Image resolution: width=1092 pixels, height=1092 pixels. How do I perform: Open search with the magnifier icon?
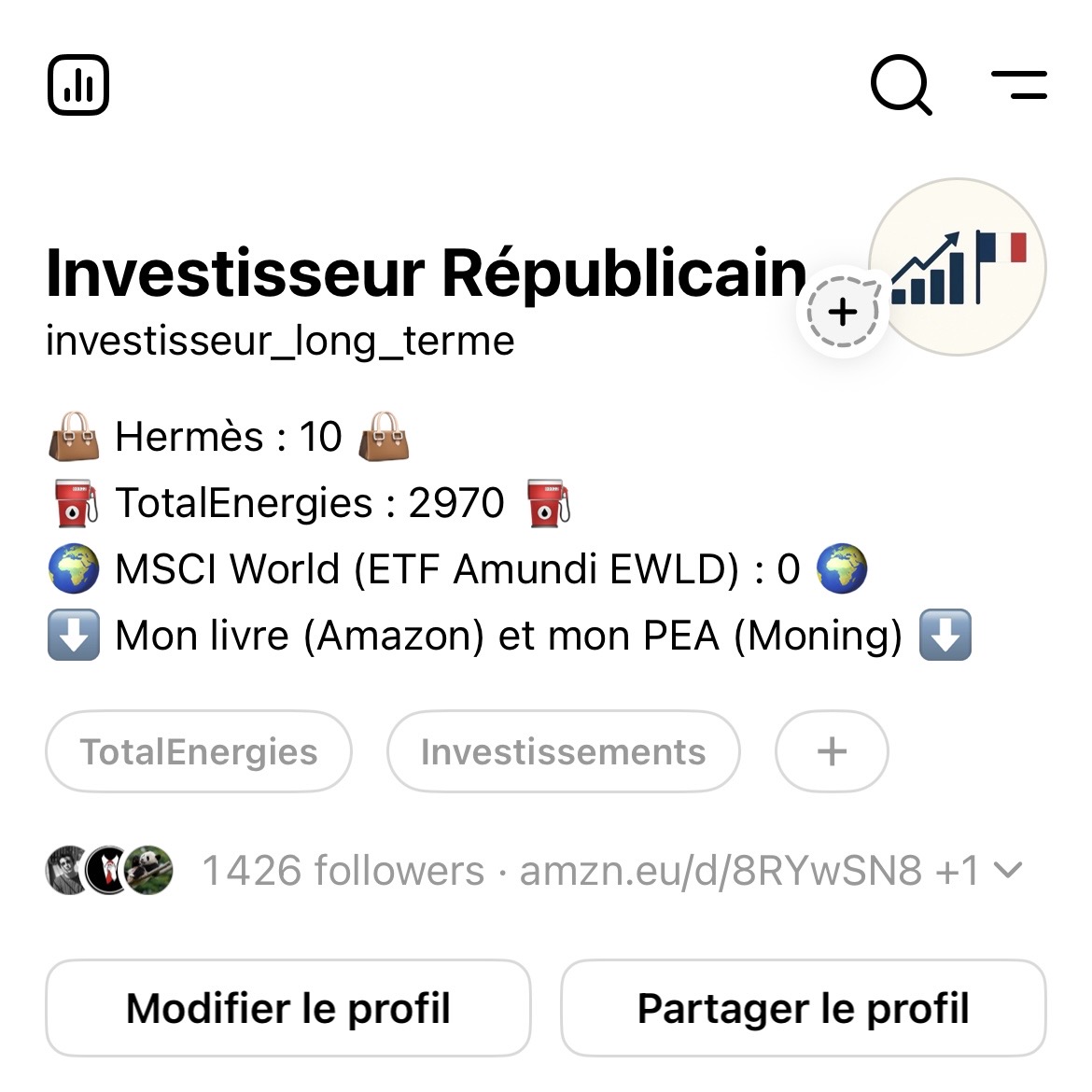coord(900,85)
